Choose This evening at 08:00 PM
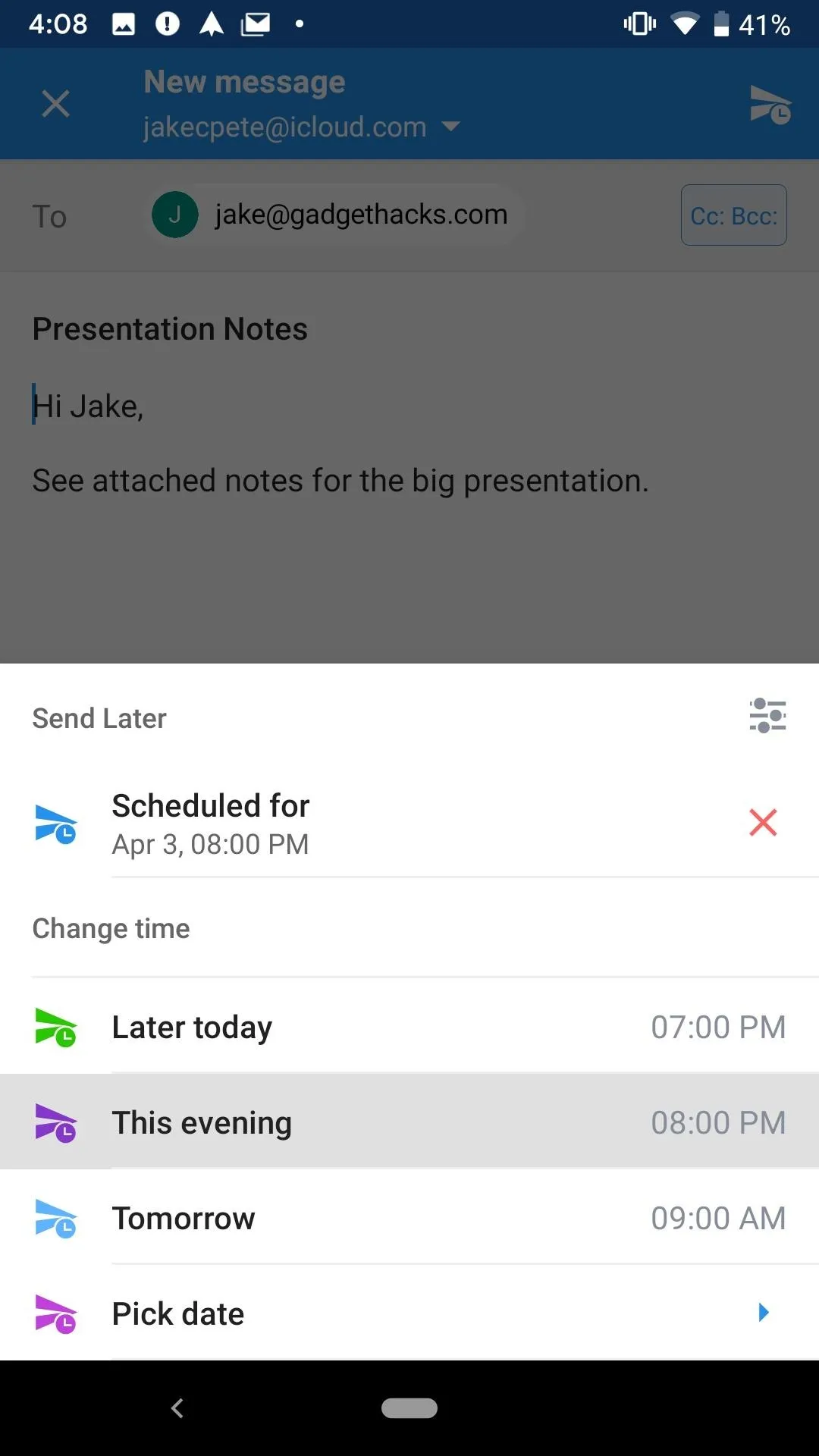The image size is (819, 1456). click(x=409, y=1122)
